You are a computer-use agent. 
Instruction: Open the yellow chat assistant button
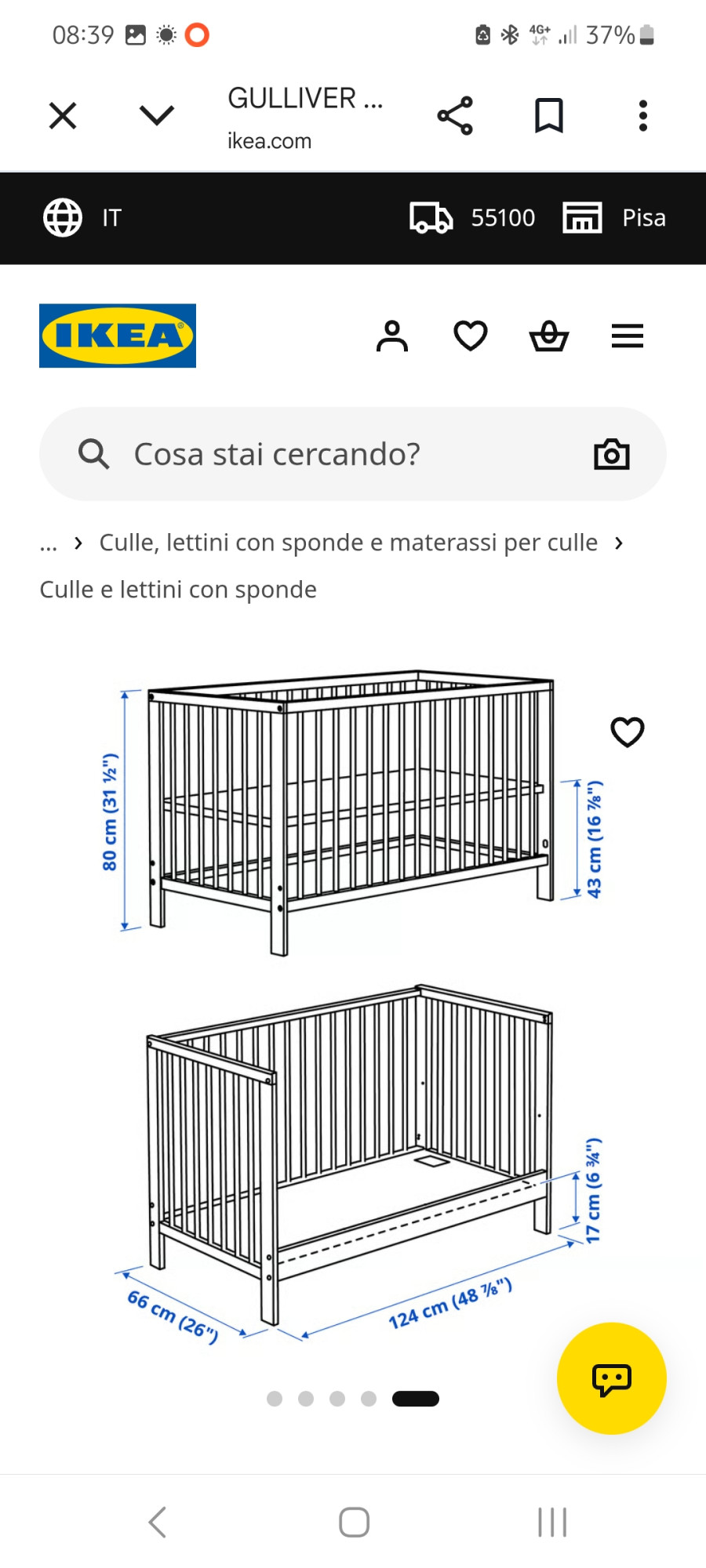pyautogui.click(x=612, y=1378)
